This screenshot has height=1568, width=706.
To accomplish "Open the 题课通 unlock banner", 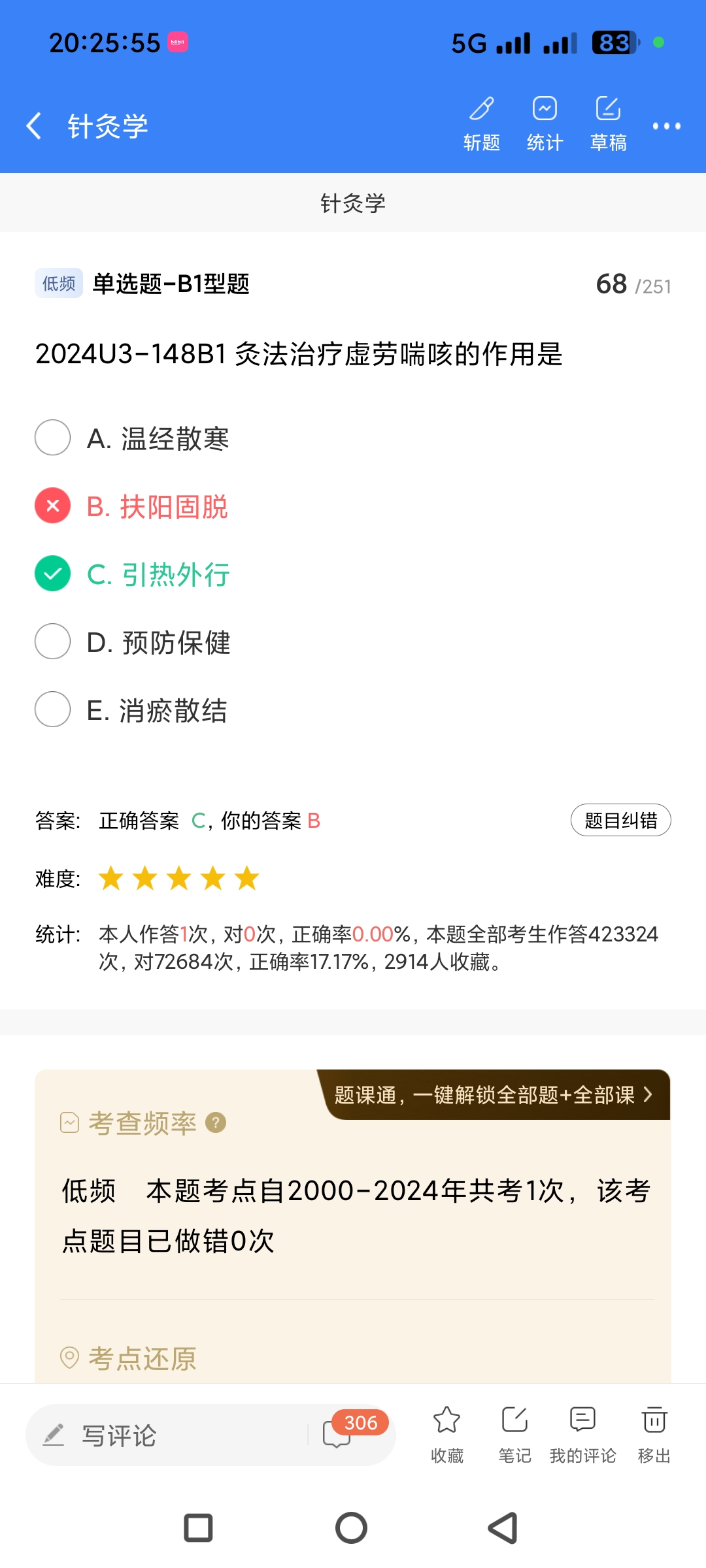I will 494,1095.
